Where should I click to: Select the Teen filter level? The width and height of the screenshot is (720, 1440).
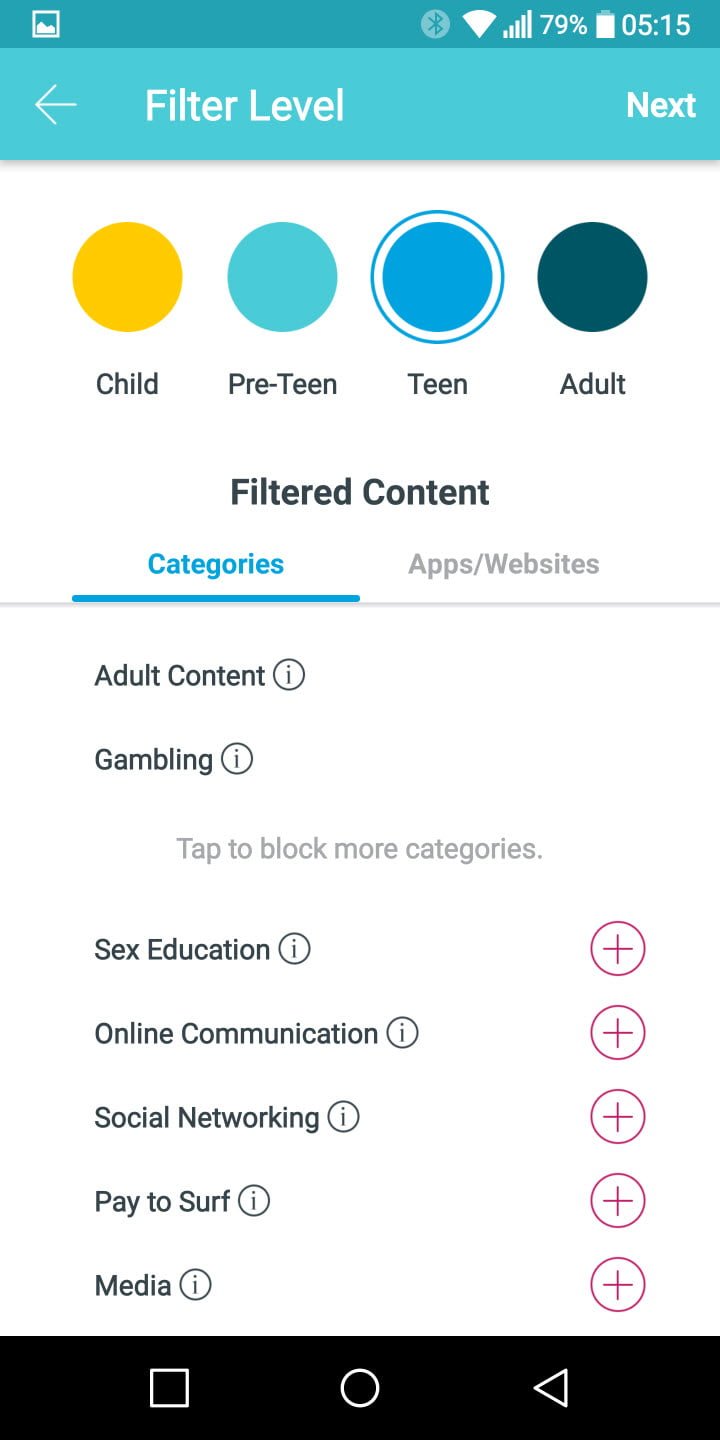click(x=437, y=277)
